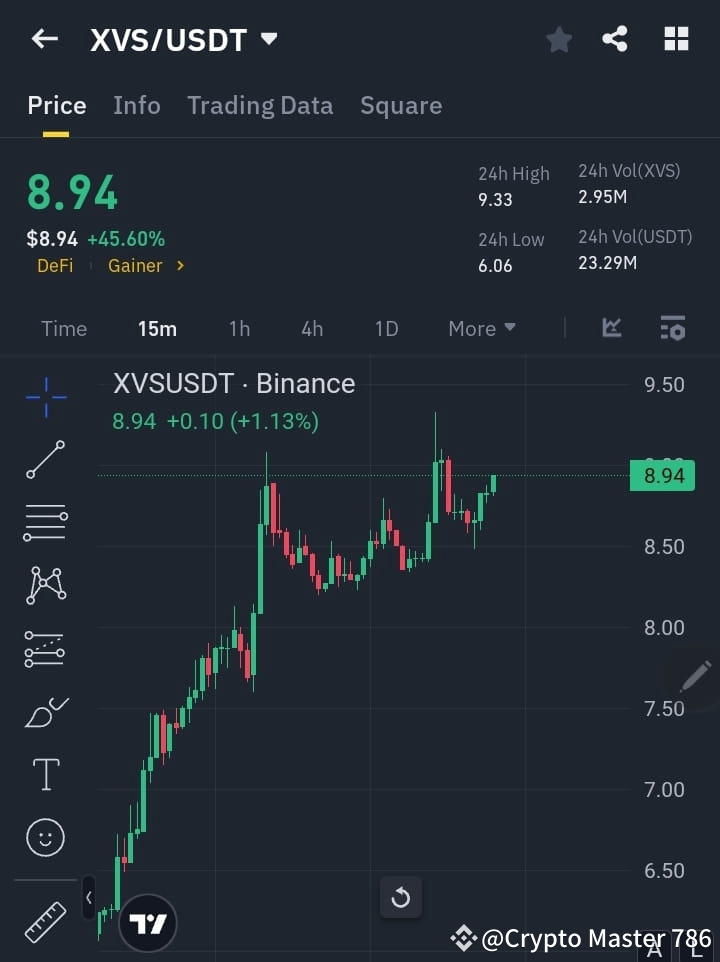Collapse the drawing tools sidebar
This screenshot has width=720, height=962.
pyautogui.click(x=88, y=898)
